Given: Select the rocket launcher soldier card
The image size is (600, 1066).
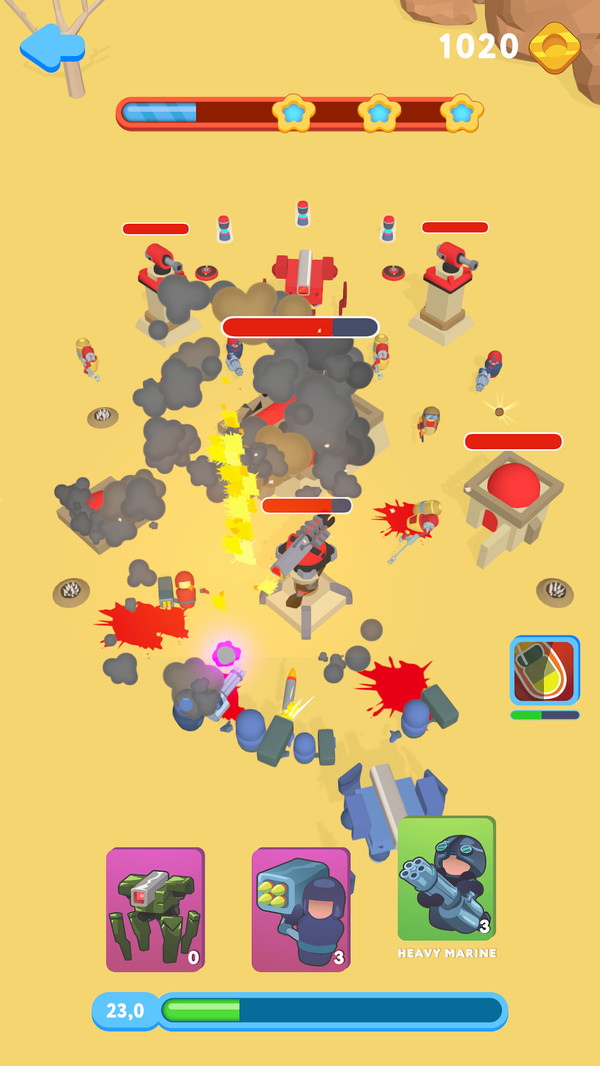Looking at the screenshot, I should click(300, 909).
